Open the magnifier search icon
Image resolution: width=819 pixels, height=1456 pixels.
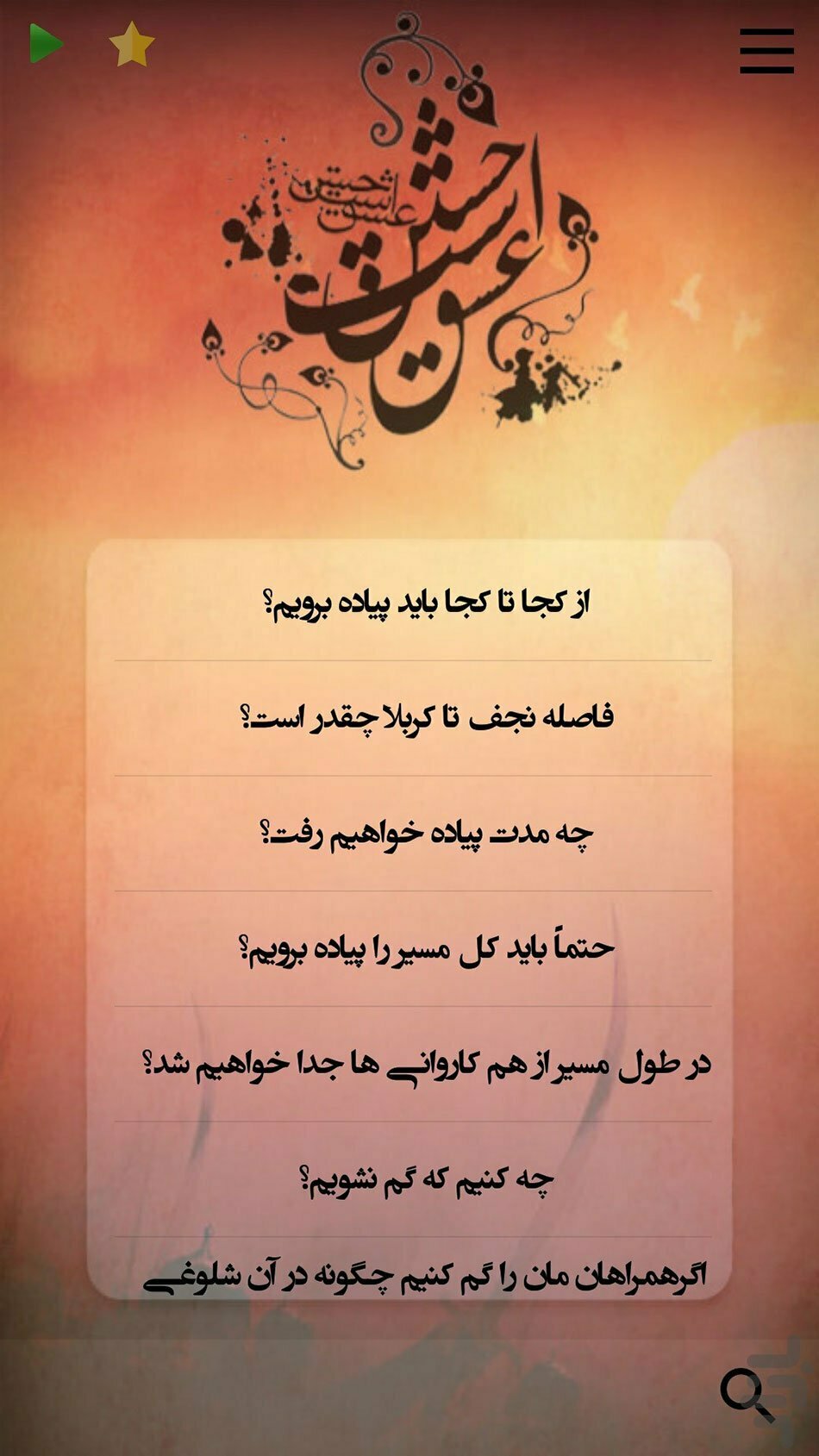(x=747, y=1395)
